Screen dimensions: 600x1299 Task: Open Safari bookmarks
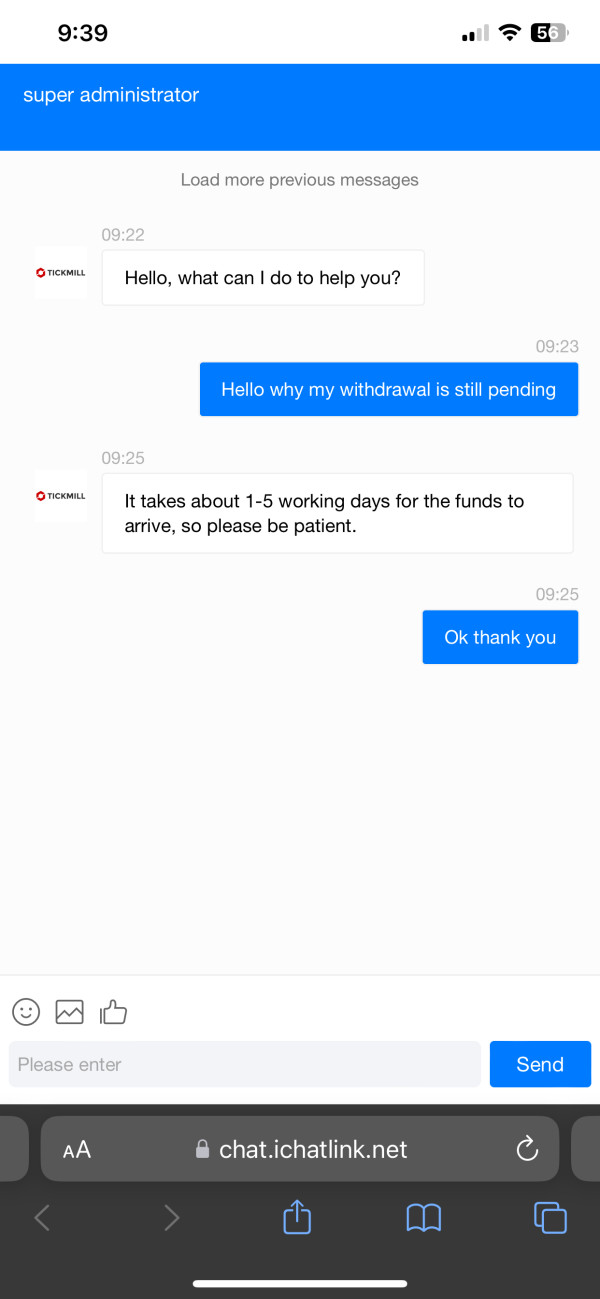click(424, 1218)
